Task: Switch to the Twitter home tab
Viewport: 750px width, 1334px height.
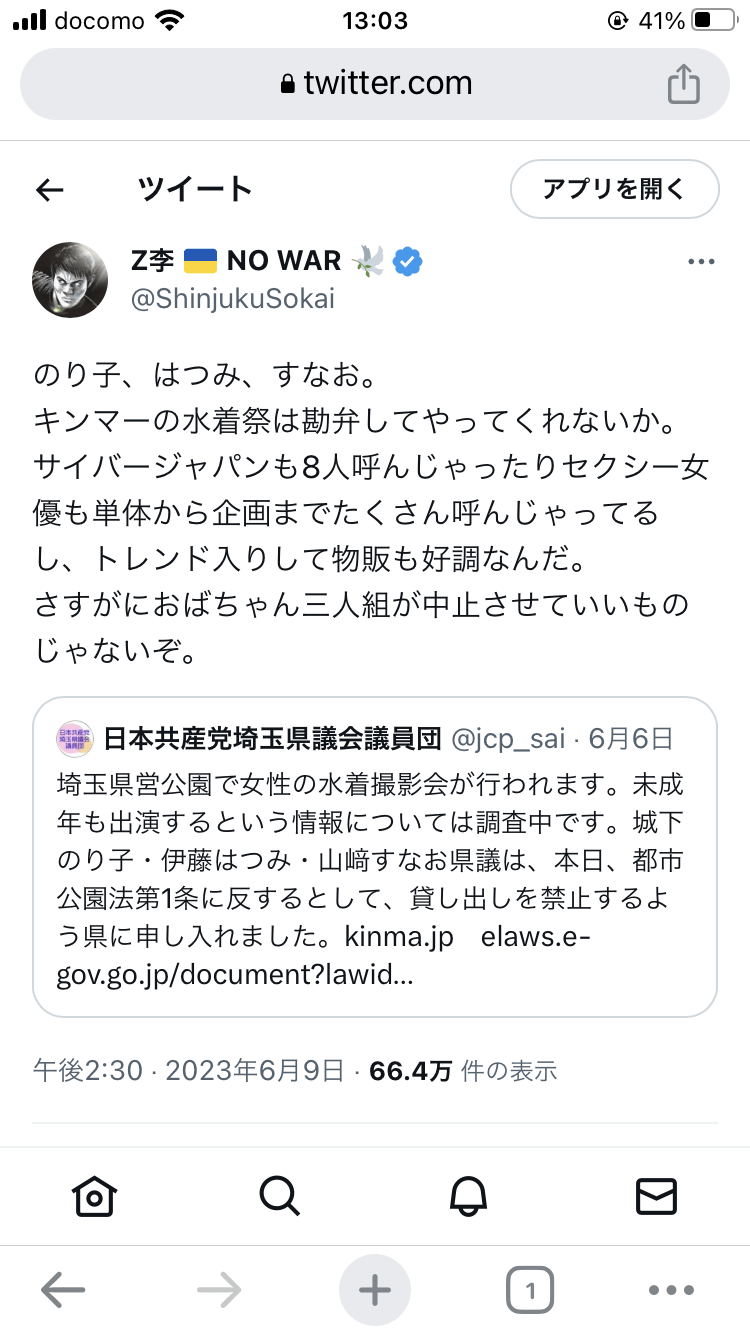Action: (x=94, y=1195)
